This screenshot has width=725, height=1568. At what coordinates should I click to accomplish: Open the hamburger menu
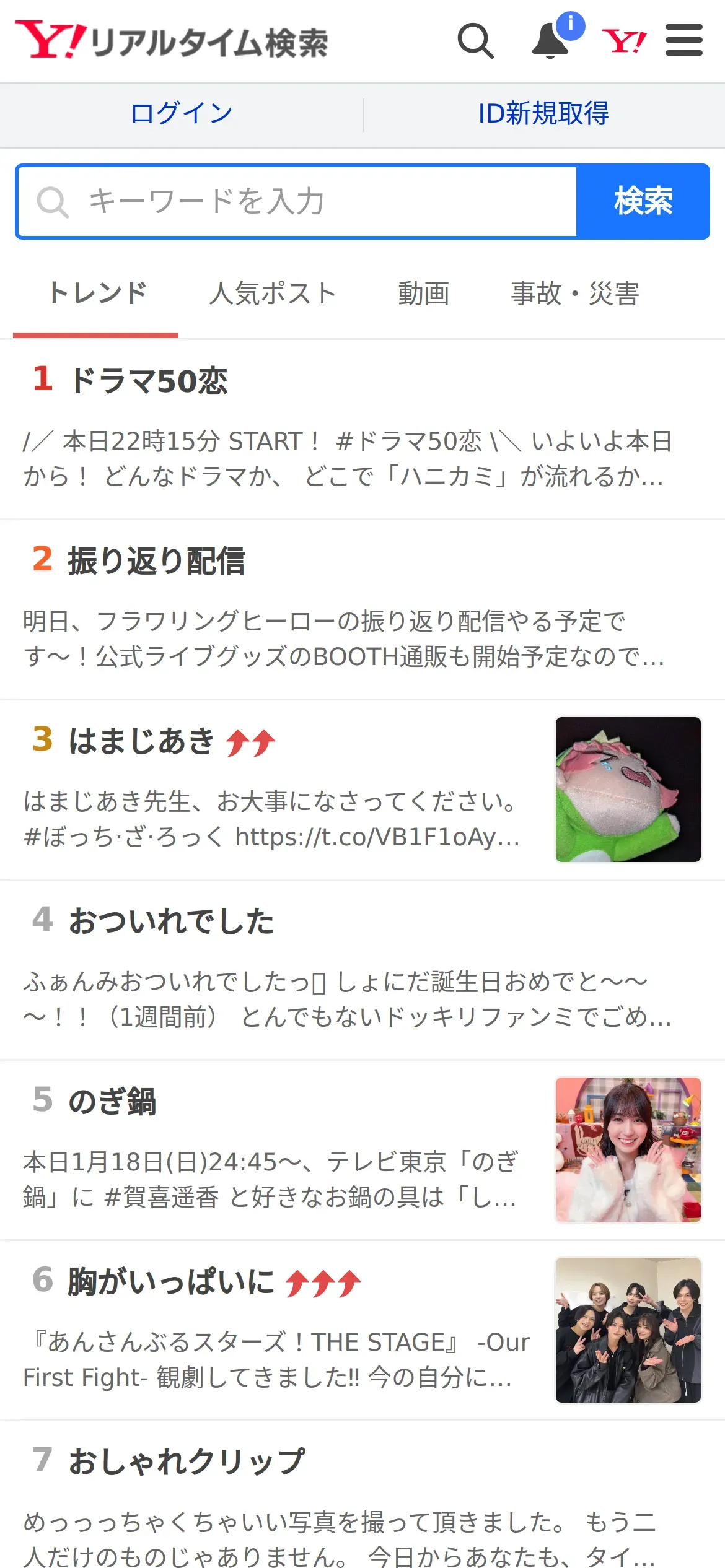pos(683,41)
